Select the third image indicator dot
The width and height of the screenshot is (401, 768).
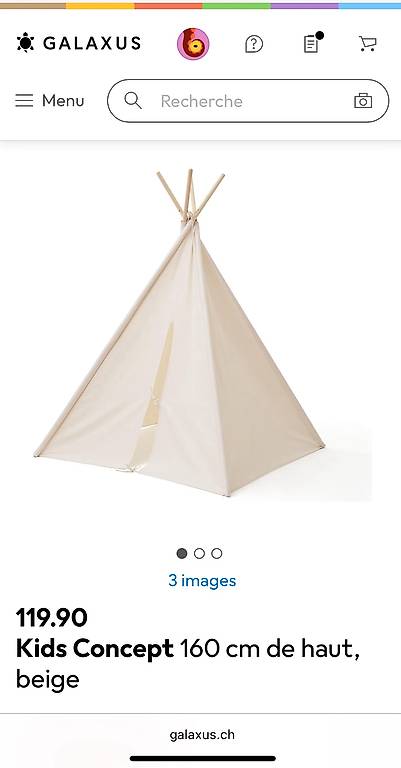[217, 553]
